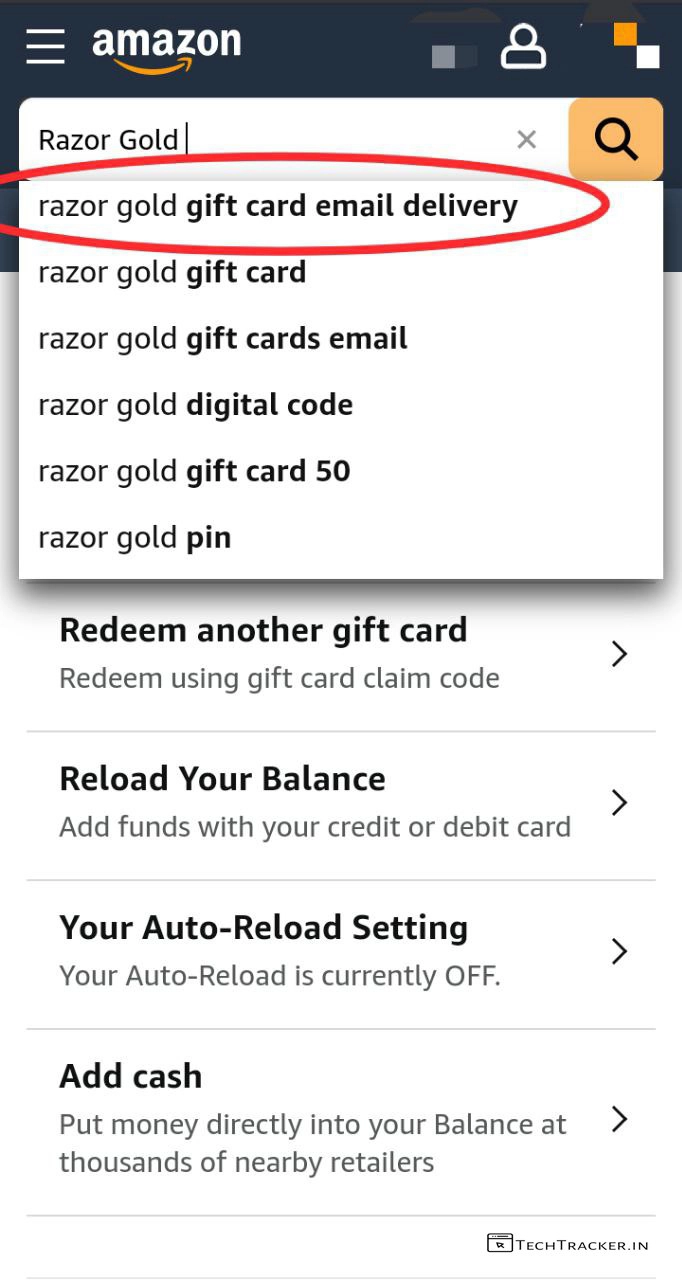
Task: Select 'razor gold digital code' suggestion
Action: click(x=196, y=405)
